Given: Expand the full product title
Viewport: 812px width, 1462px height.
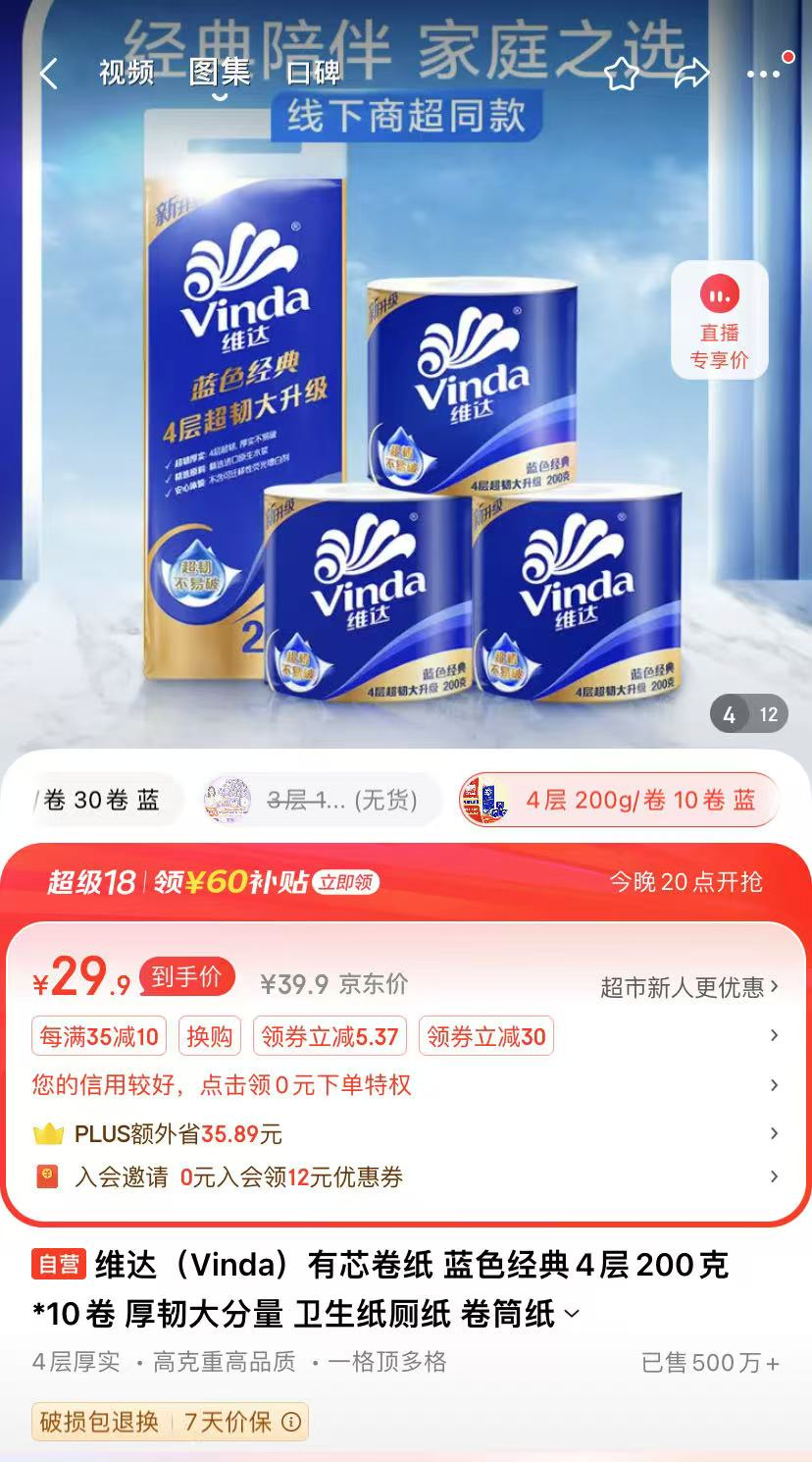Looking at the screenshot, I should coord(572,1314).
